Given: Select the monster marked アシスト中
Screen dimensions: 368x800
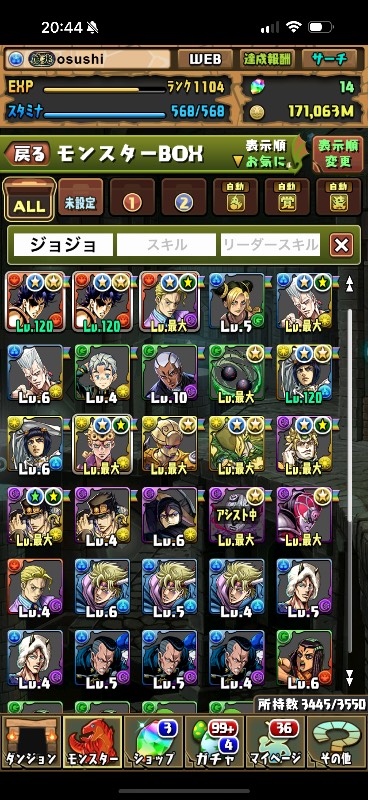Looking at the screenshot, I should [237, 515].
